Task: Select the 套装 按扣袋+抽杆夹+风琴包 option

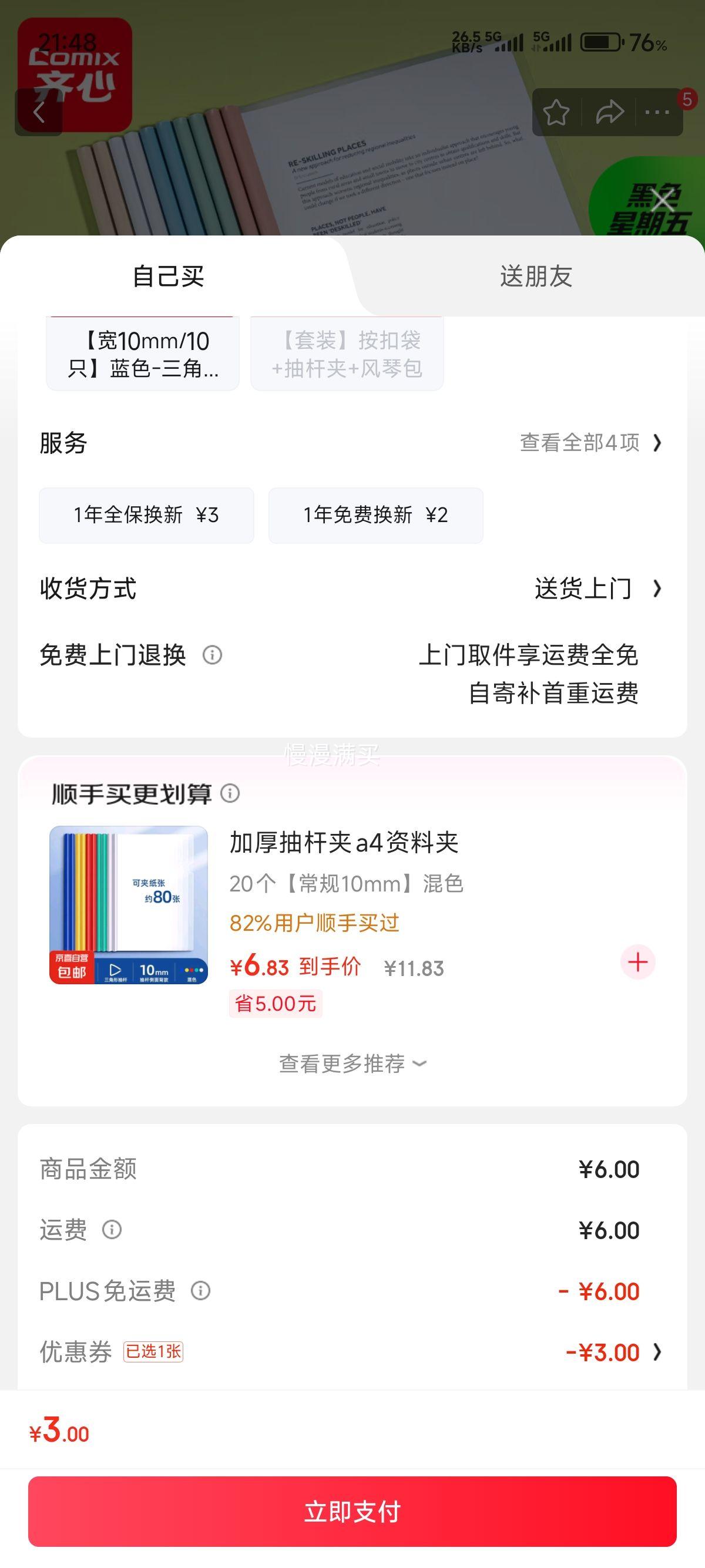Action: 347,354
